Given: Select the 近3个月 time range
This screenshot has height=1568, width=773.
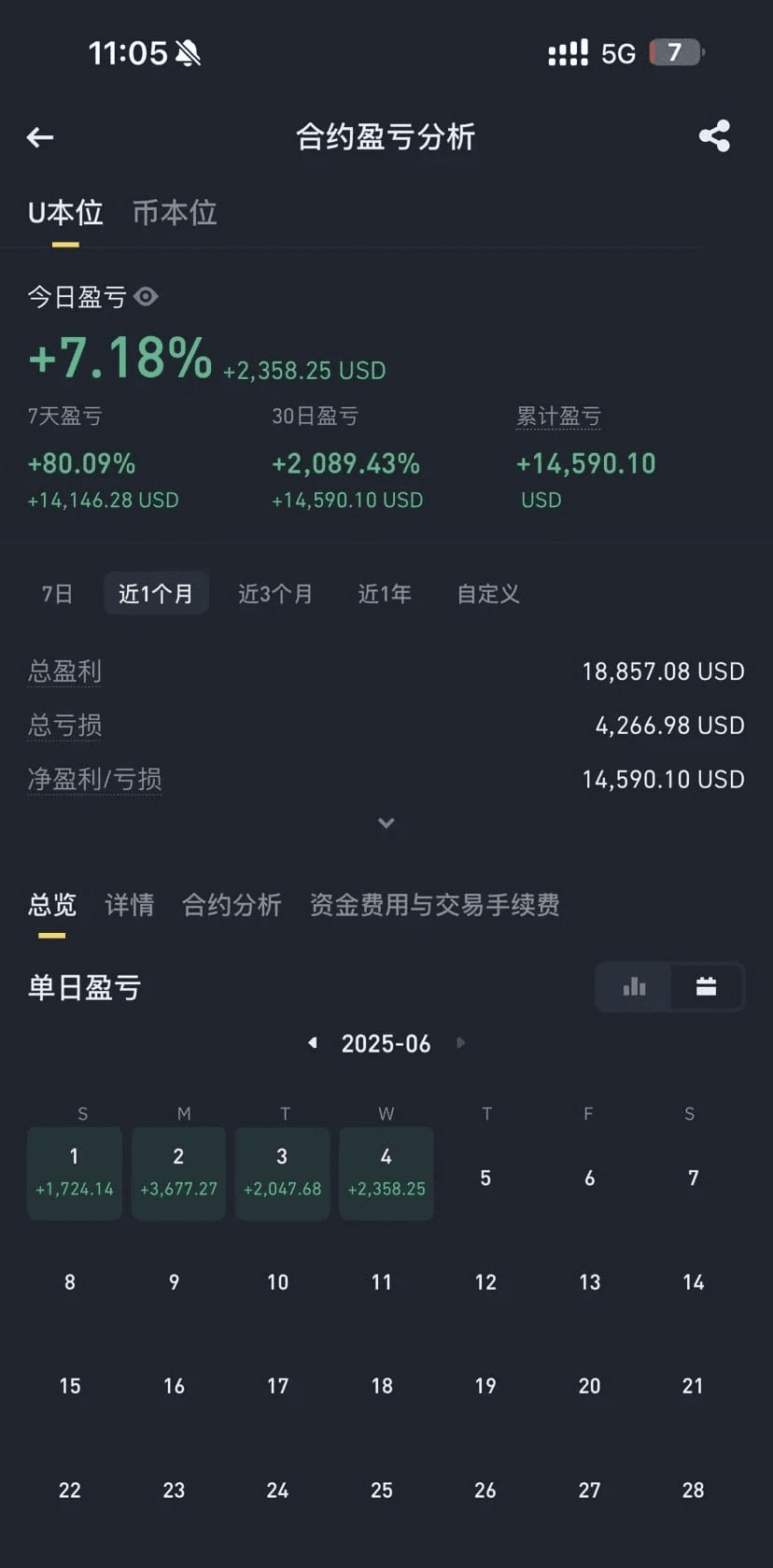Looking at the screenshot, I should (275, 594).
